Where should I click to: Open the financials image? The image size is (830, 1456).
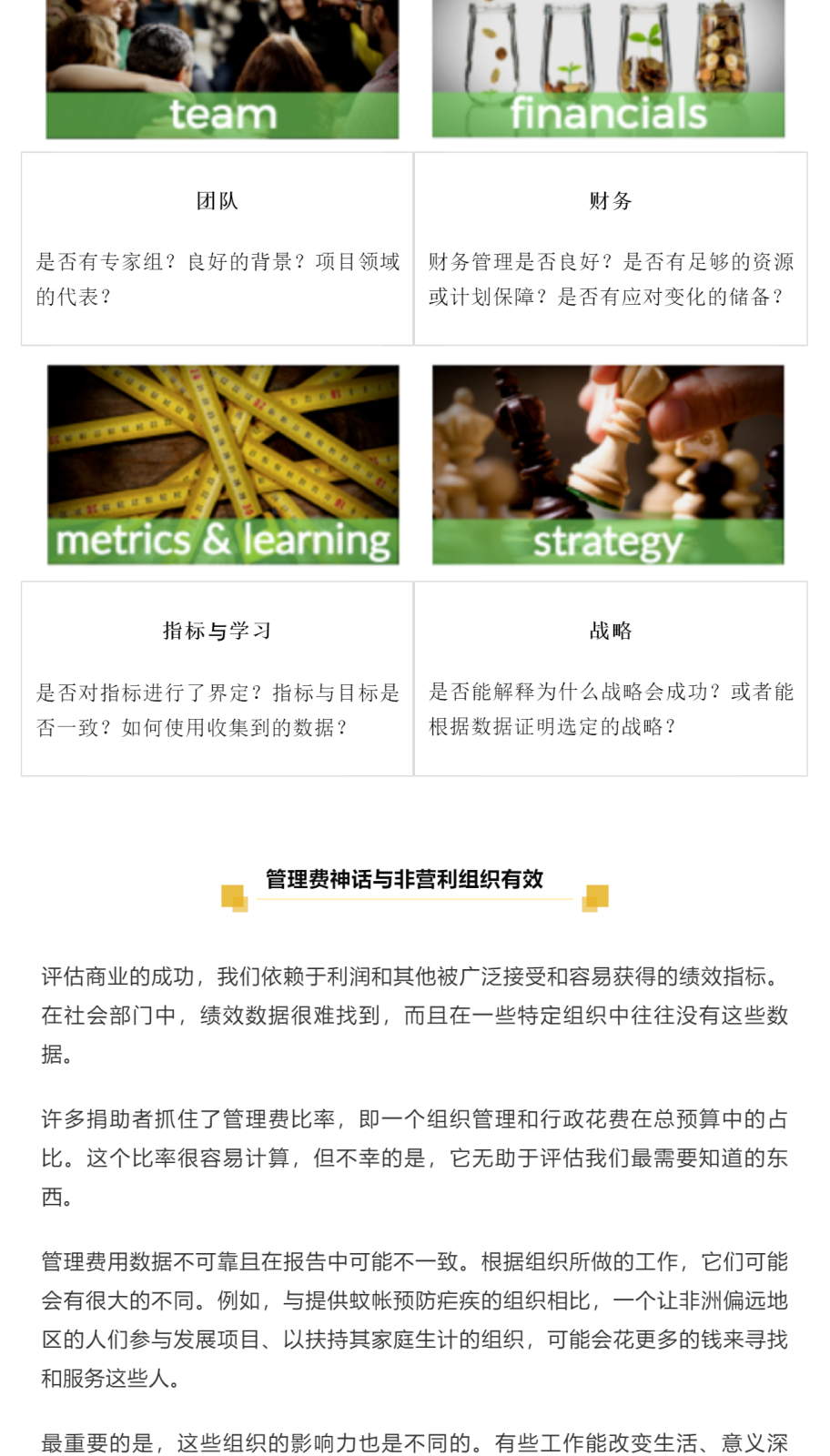(x=608, y=68)
